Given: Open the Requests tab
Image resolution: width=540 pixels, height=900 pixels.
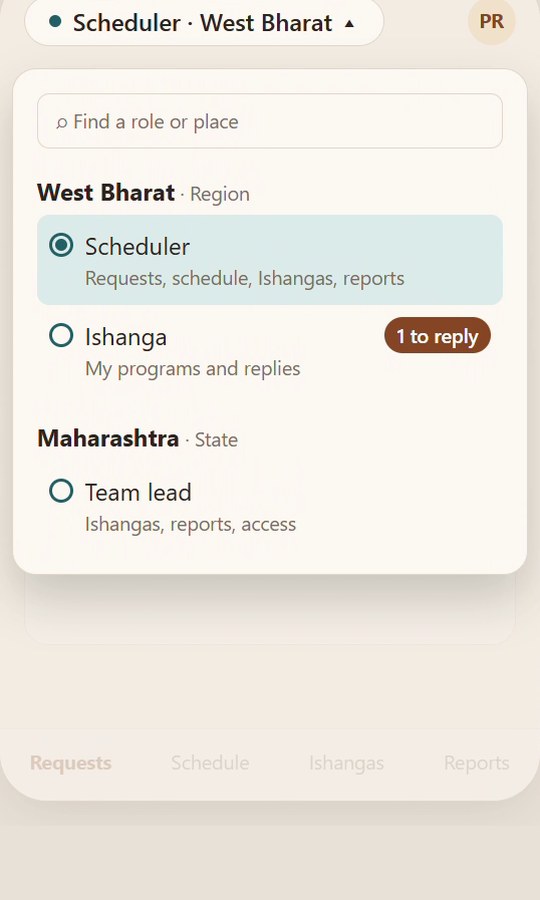Looking at the screenshot, I should click(71, 763).
